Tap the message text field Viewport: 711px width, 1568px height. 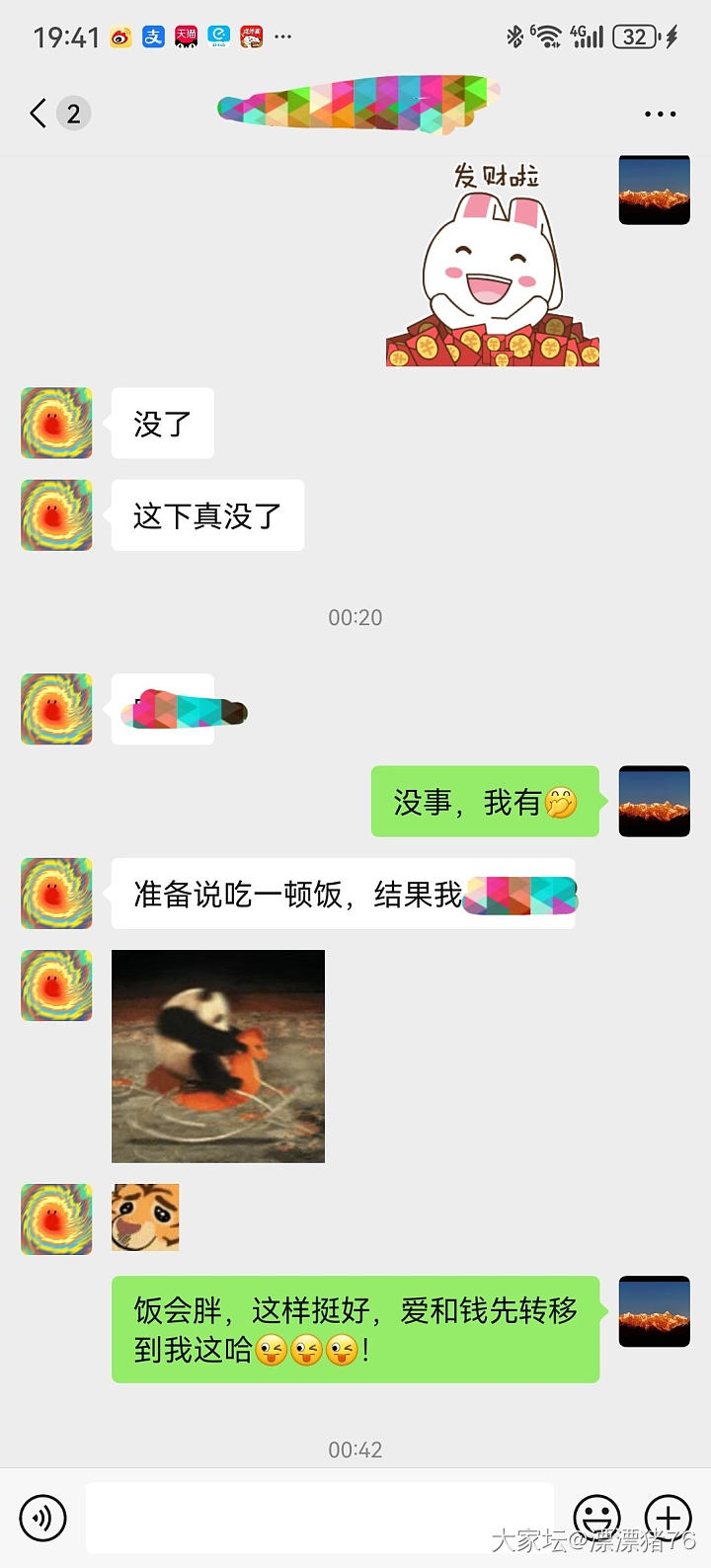click(319, 1518)
